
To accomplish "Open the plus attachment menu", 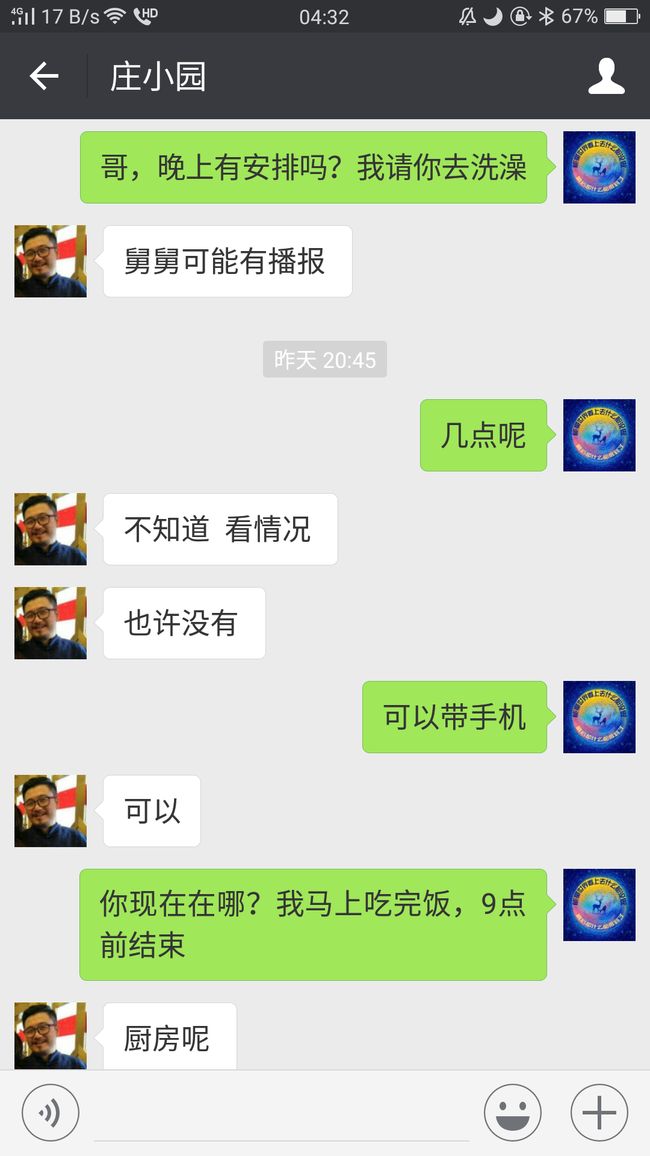I will click(x=599, y=1112).
